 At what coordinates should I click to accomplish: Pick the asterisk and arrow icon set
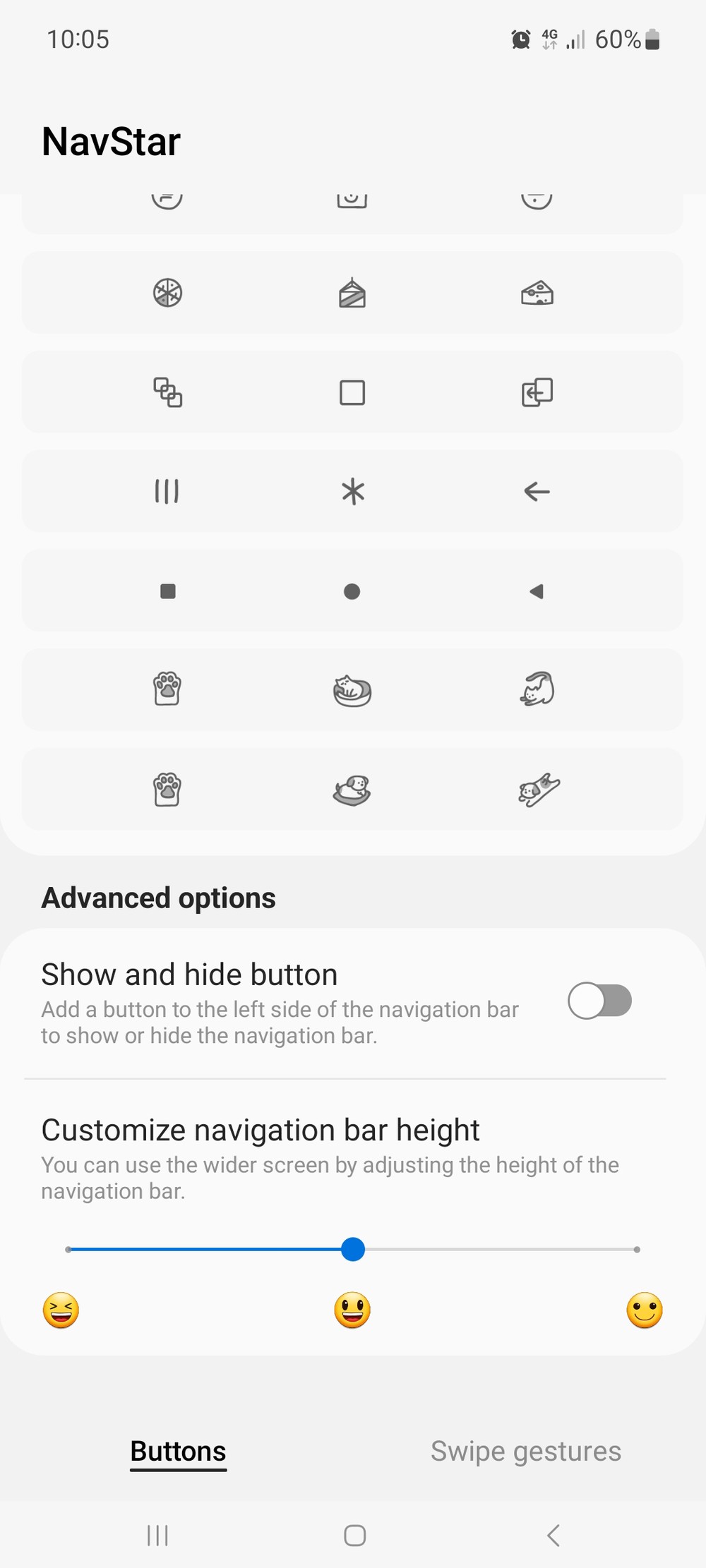pos(352,492)
